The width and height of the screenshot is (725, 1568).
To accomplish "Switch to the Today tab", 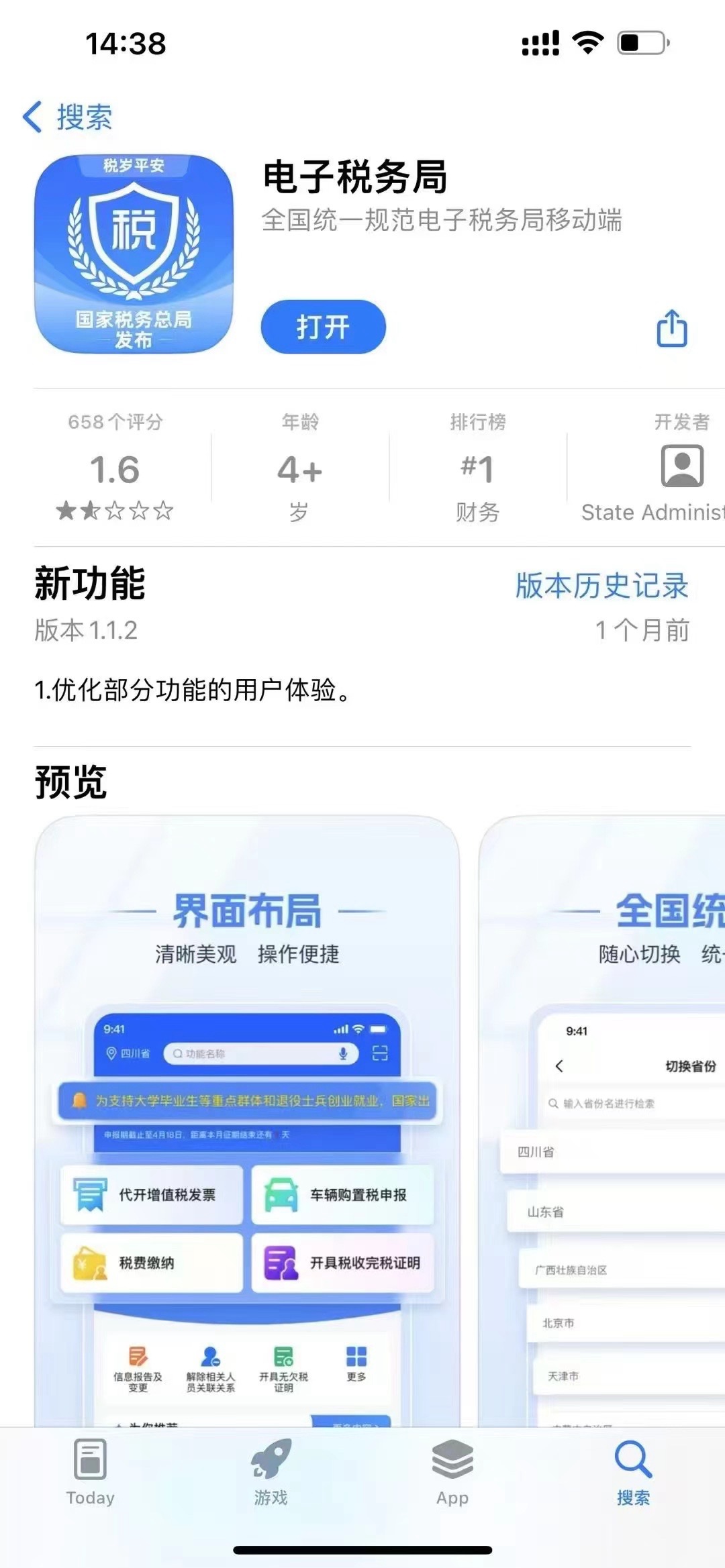I will (90, 1473).
